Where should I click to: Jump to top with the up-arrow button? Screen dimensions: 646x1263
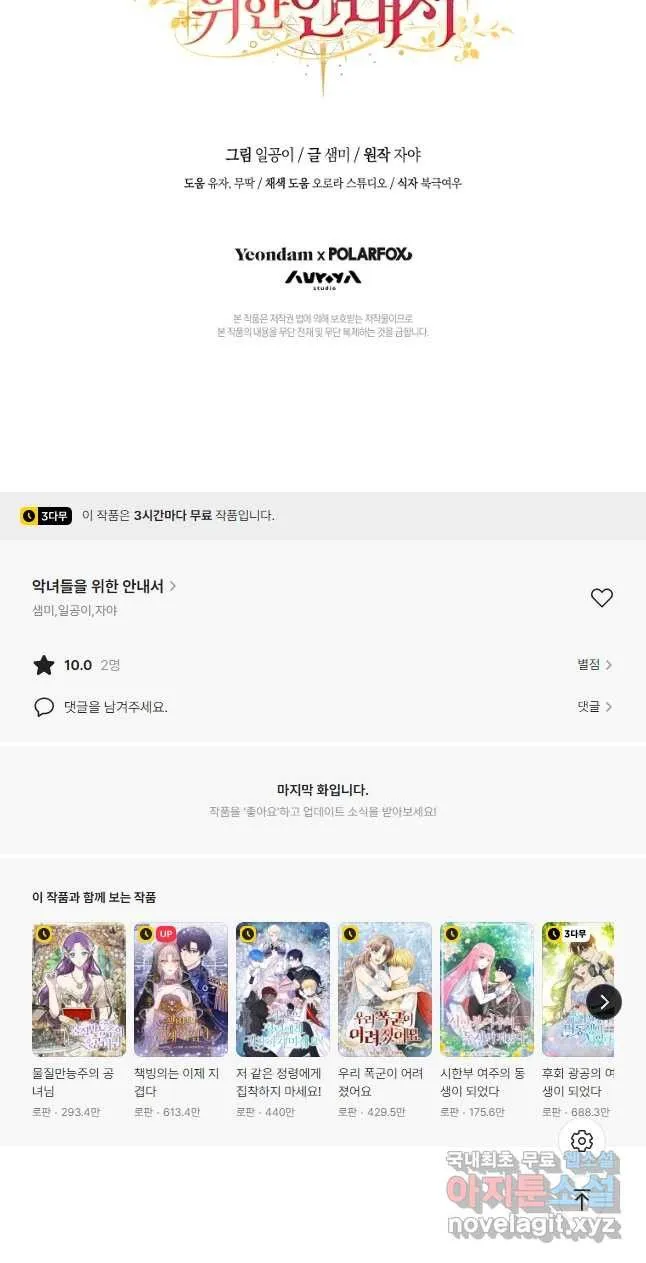click(x=582, y=1199)
